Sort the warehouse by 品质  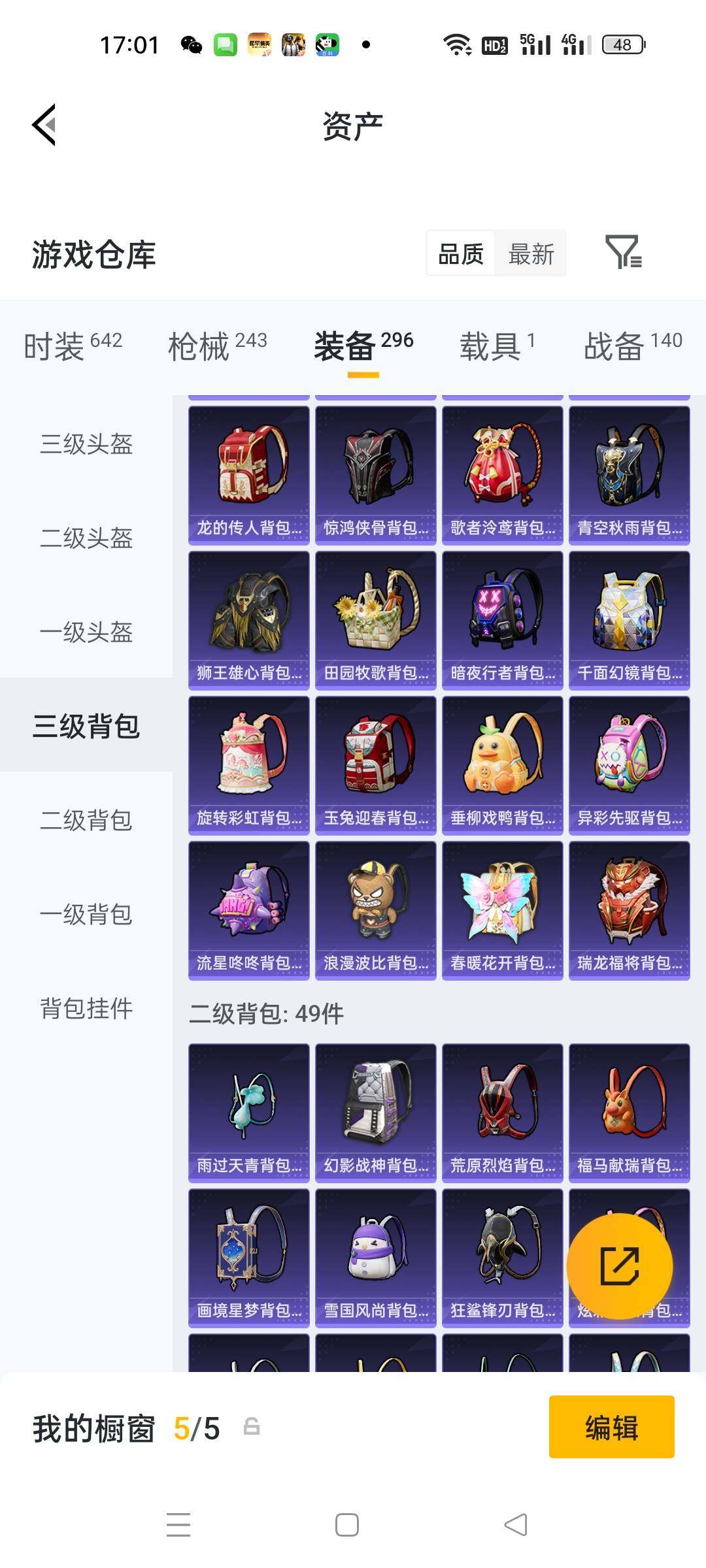[461, 253]
